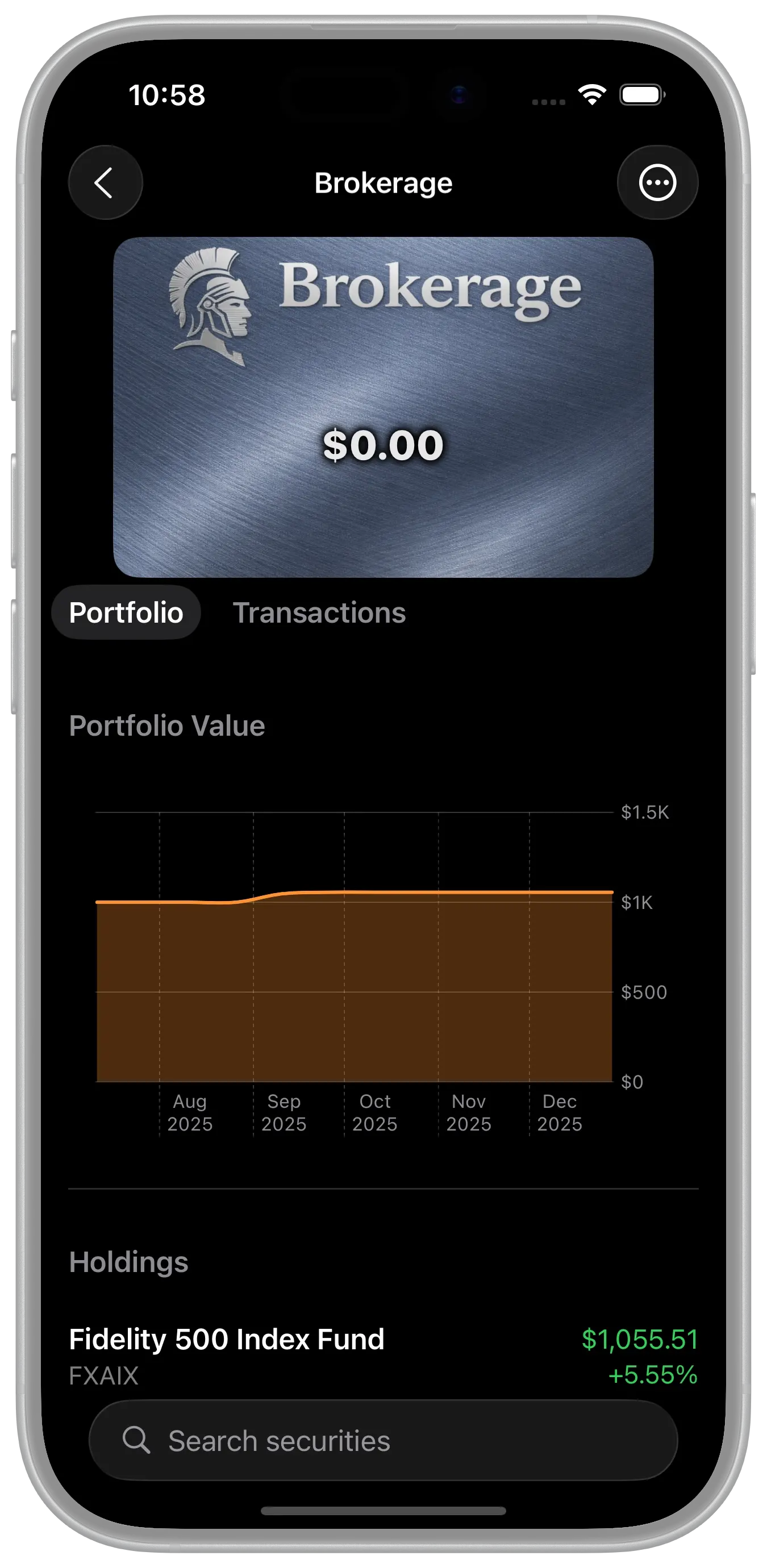
Task: Open the Fidelity 500 Index Fund holding
Action: click(x=383, y=1355)
